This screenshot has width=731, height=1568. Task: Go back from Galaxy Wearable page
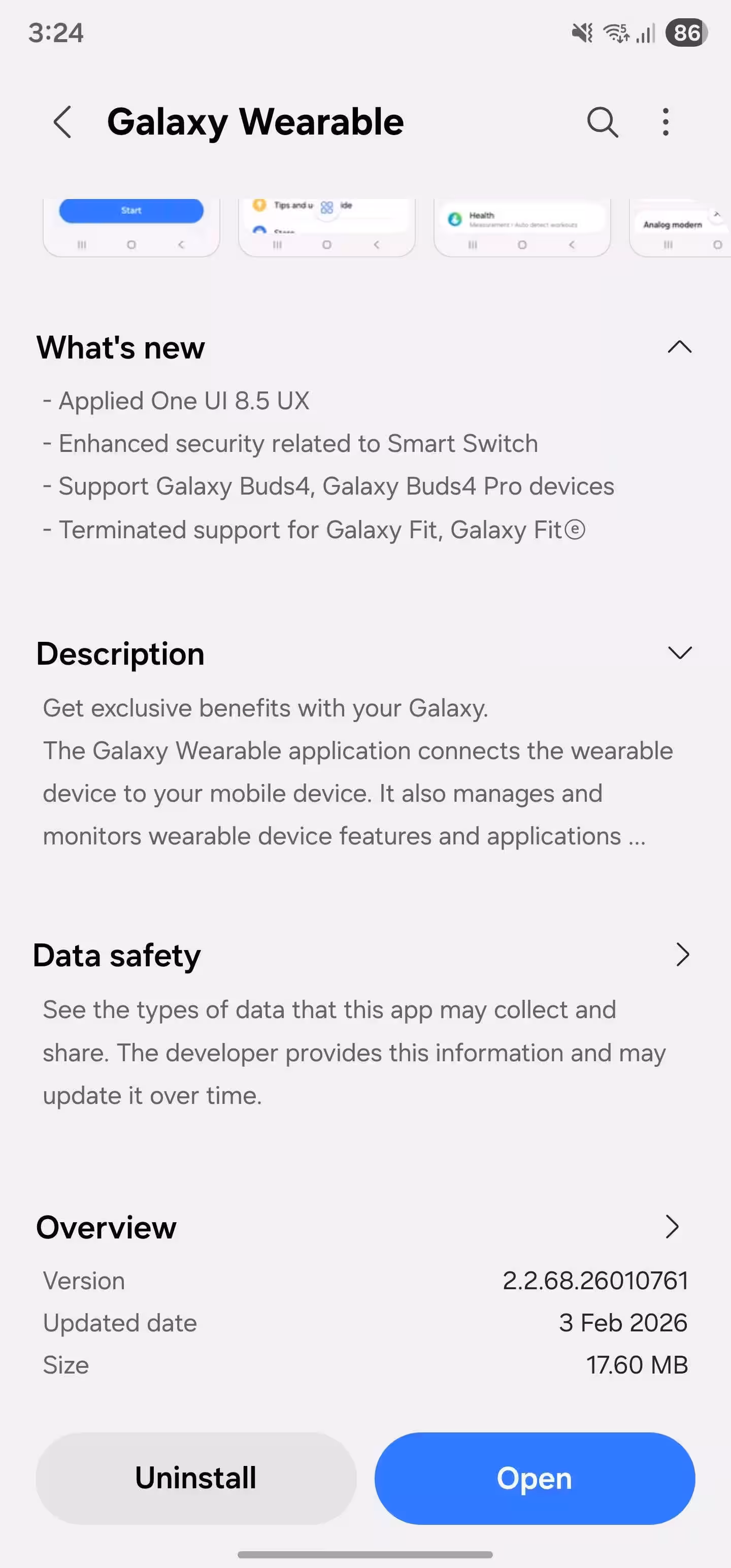[x=62, y=122]
